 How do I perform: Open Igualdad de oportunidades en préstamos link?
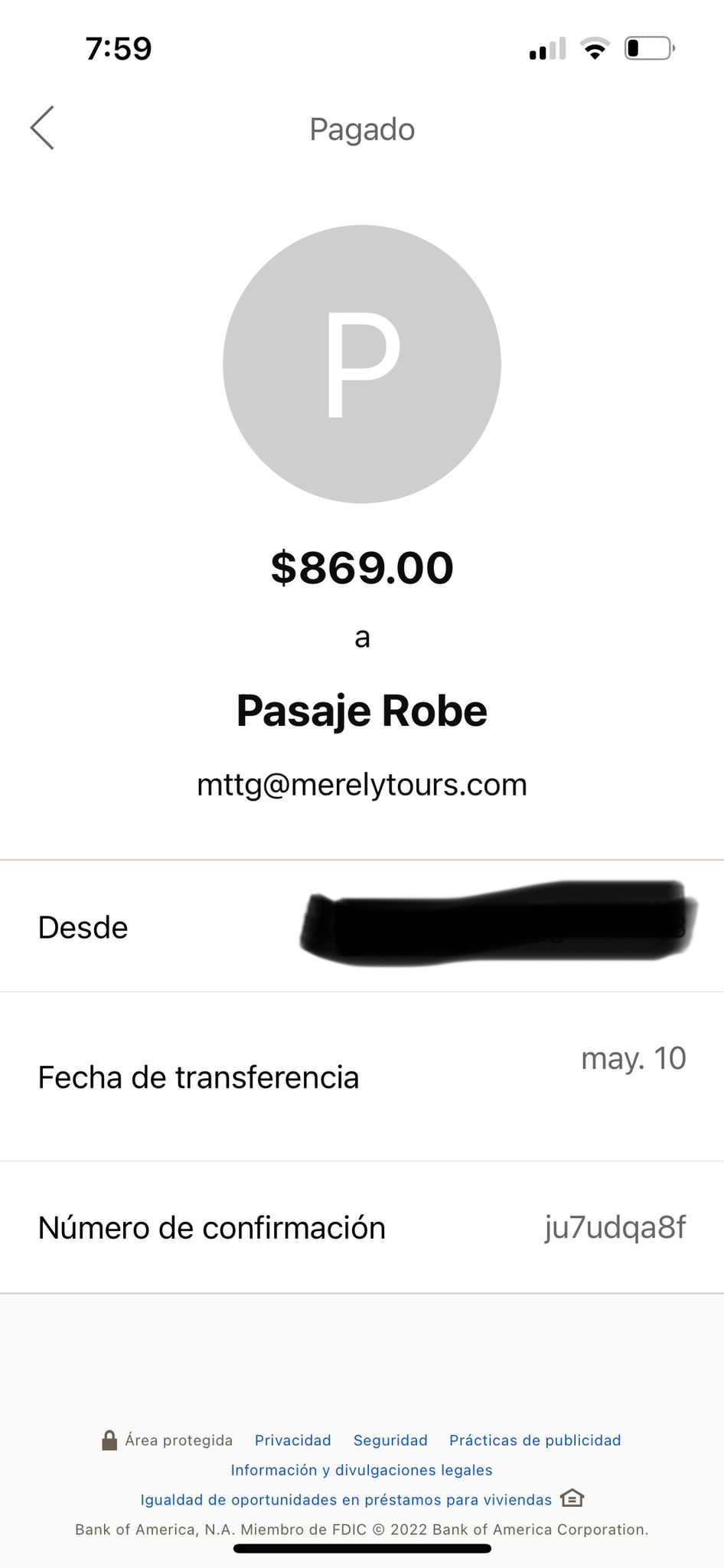point(346,1500)
